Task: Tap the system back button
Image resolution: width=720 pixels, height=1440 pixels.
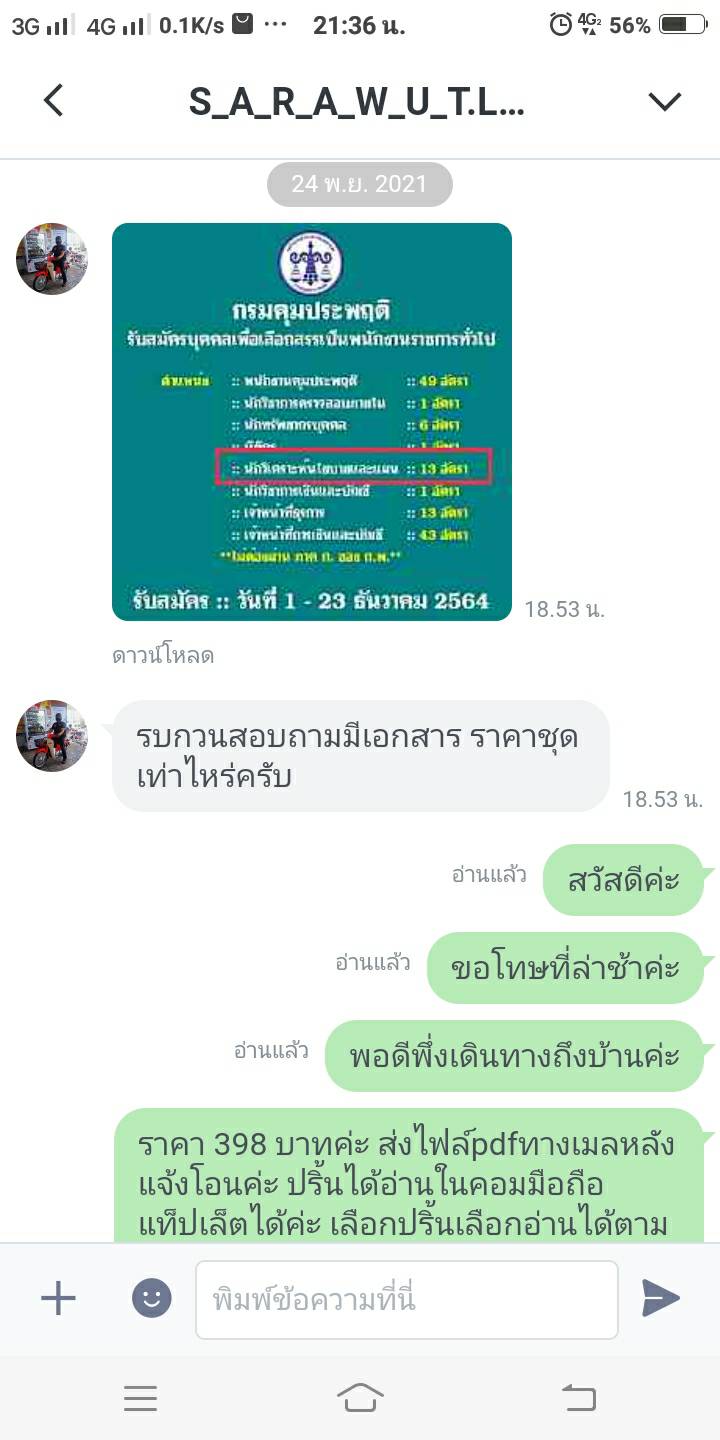Action: [578, 1398]
